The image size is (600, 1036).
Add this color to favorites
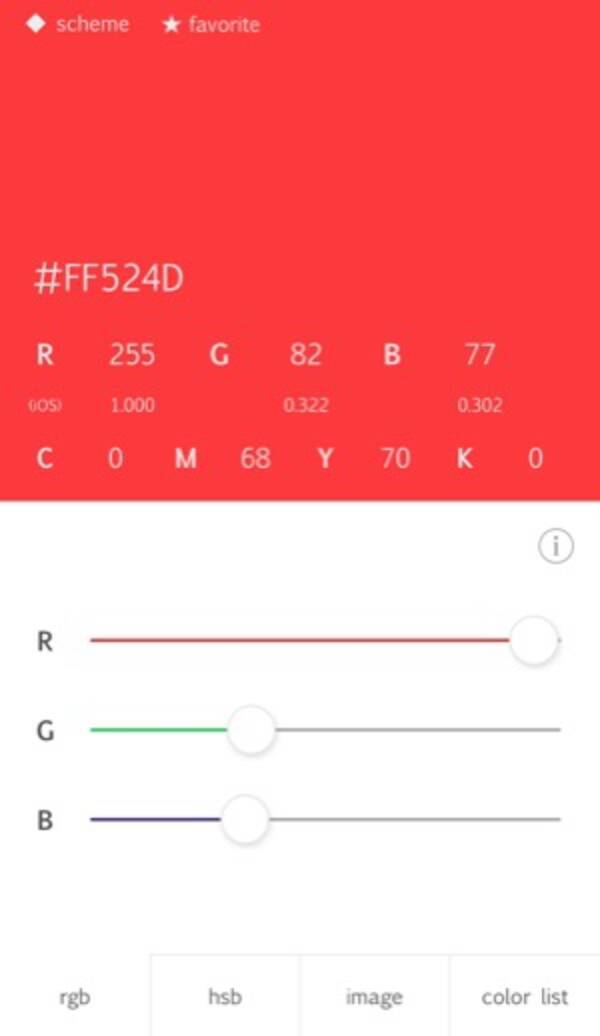click(x=211, y=25)
